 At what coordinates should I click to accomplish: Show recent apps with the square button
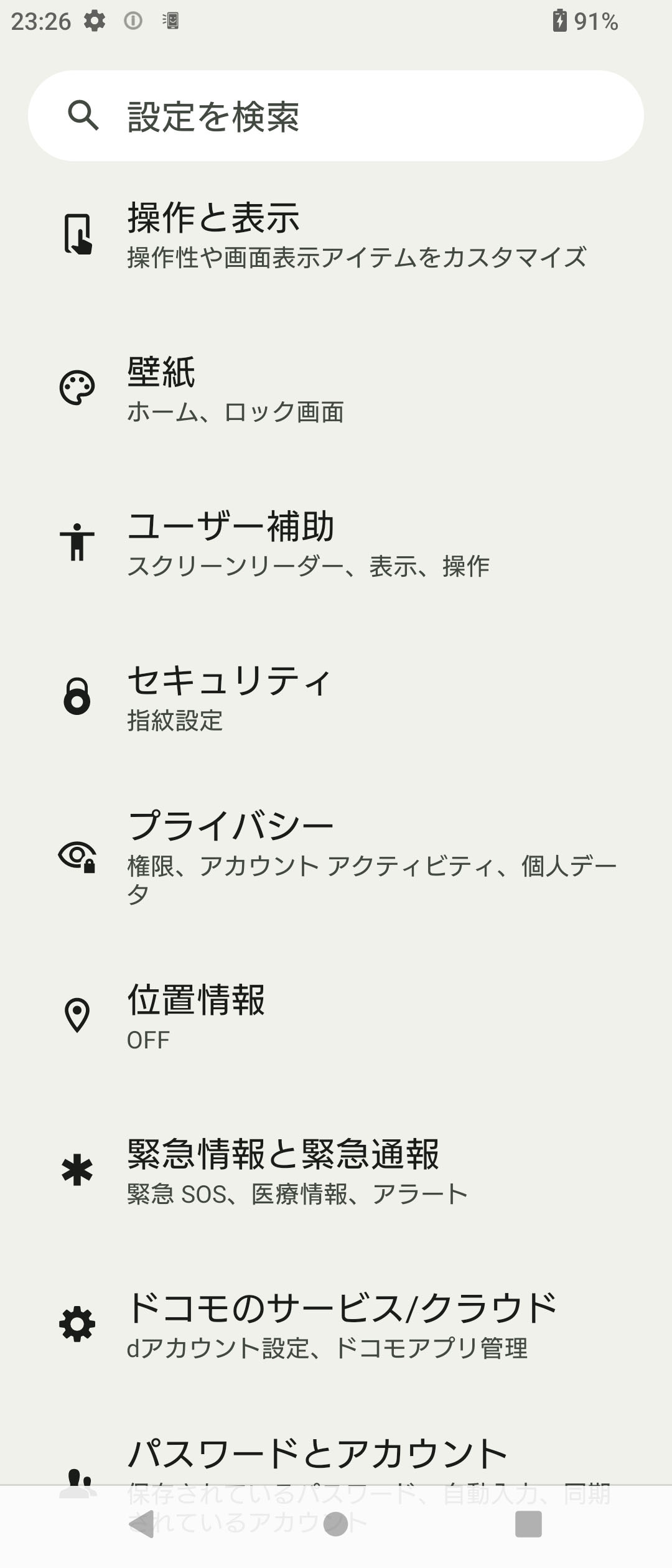point(528,1524)
